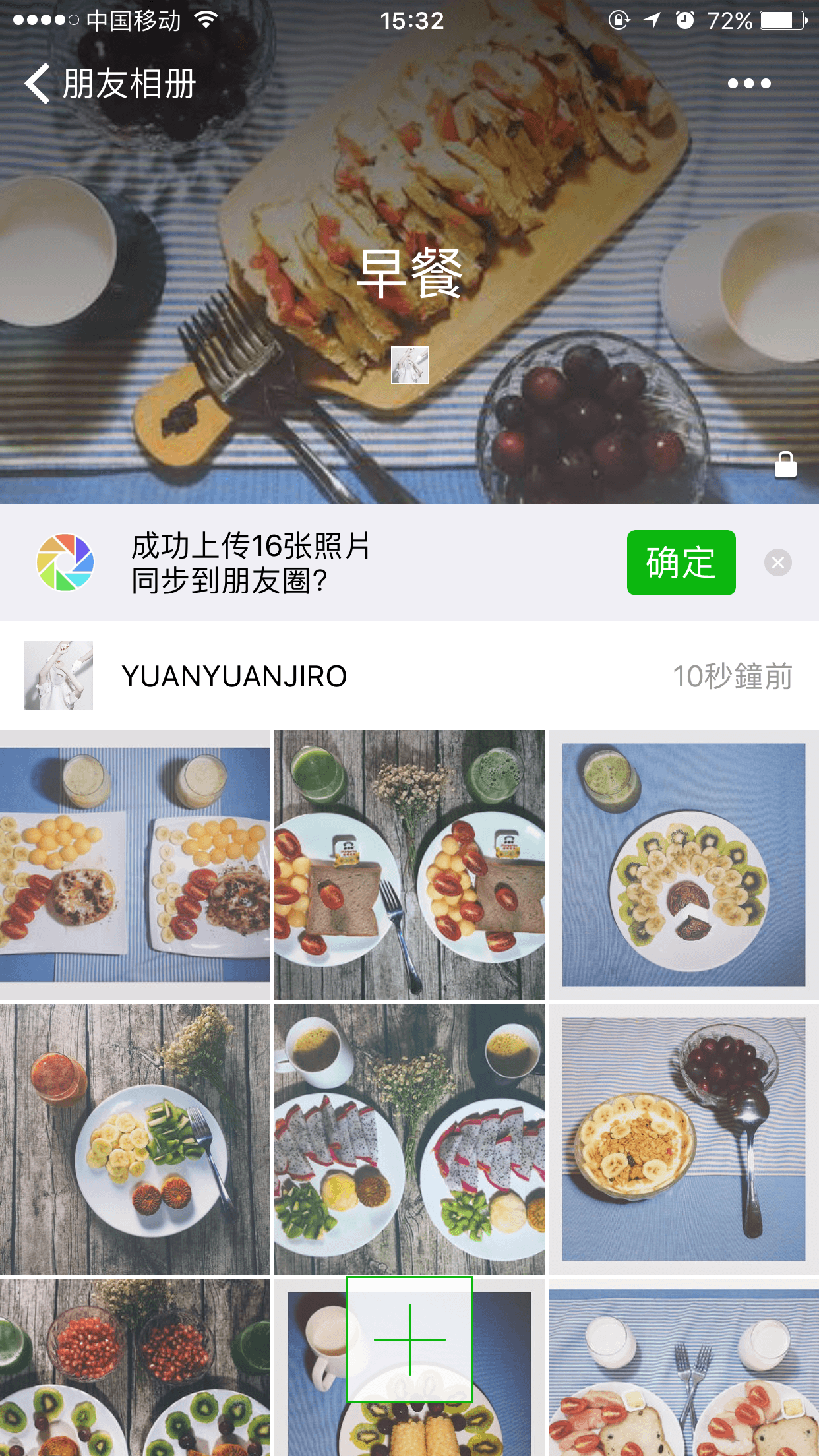Open photo of dragon fruit plates with coffee

(409, 1139)
